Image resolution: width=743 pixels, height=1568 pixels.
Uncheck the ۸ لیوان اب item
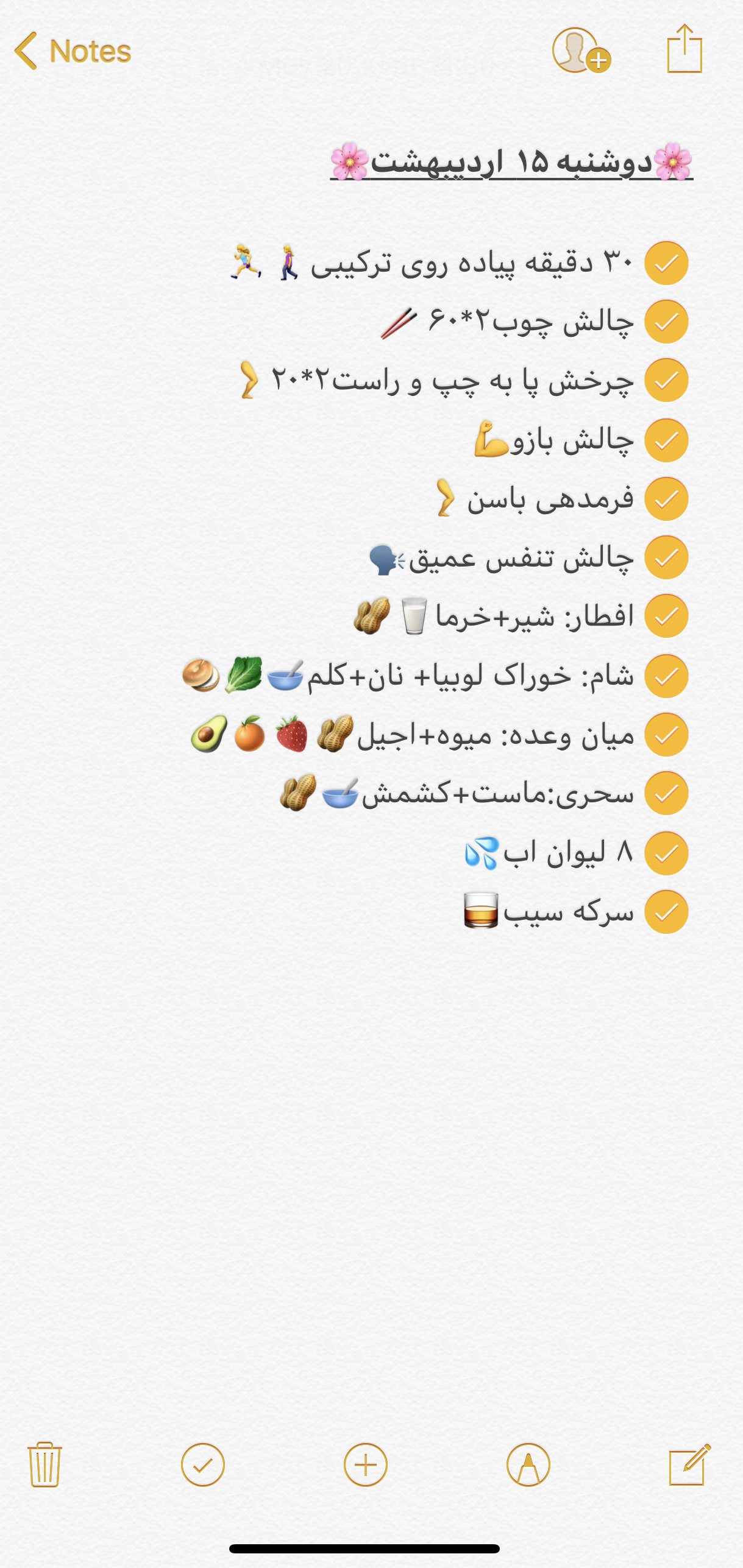tap(666, 853)
